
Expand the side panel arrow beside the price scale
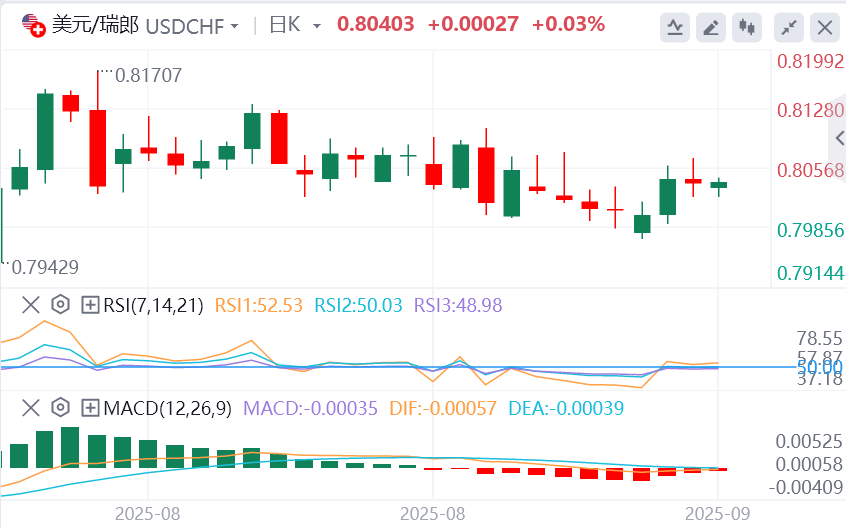(839, 138)
